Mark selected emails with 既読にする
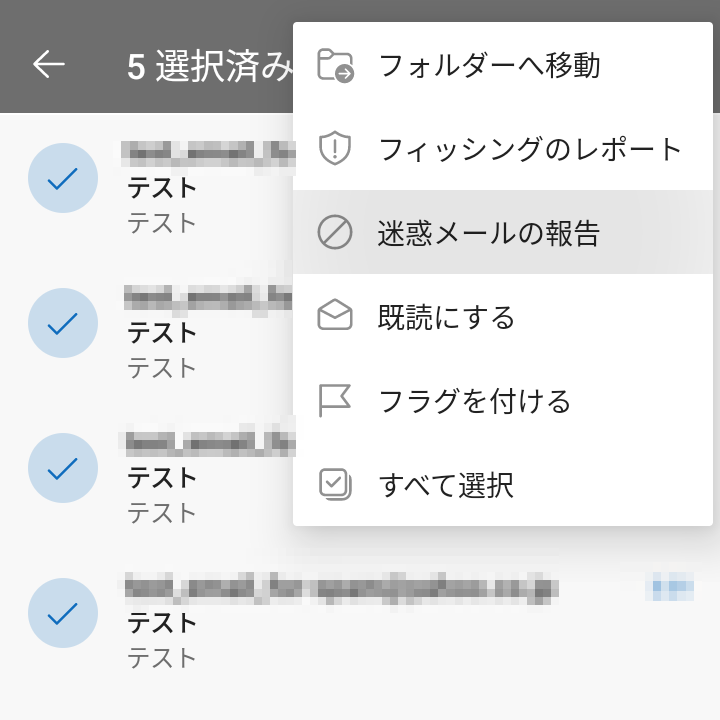720x720 pixels. click(x=446, y=318)
